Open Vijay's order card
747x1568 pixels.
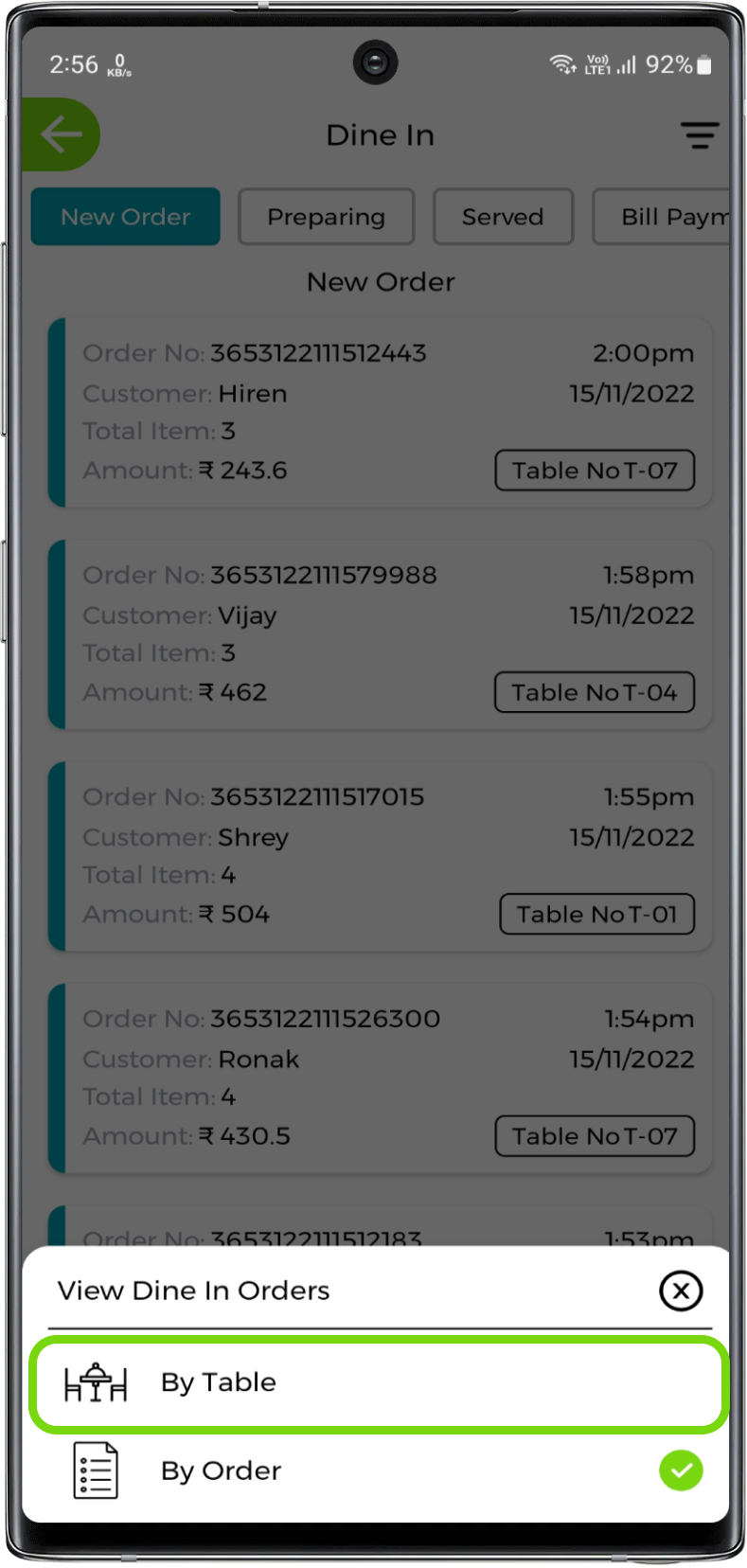[x=379, y=633]
